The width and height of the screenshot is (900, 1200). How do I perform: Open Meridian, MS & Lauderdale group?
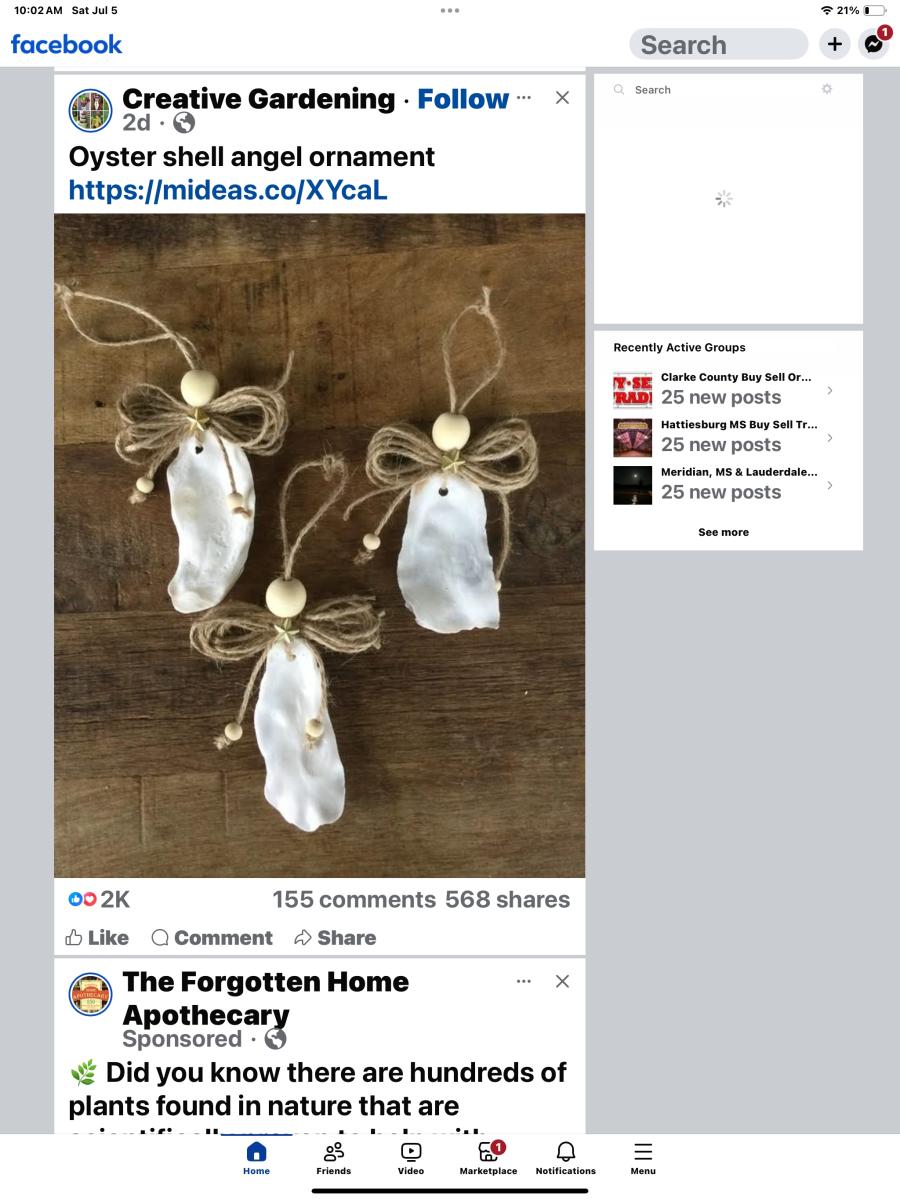point(723,483)
